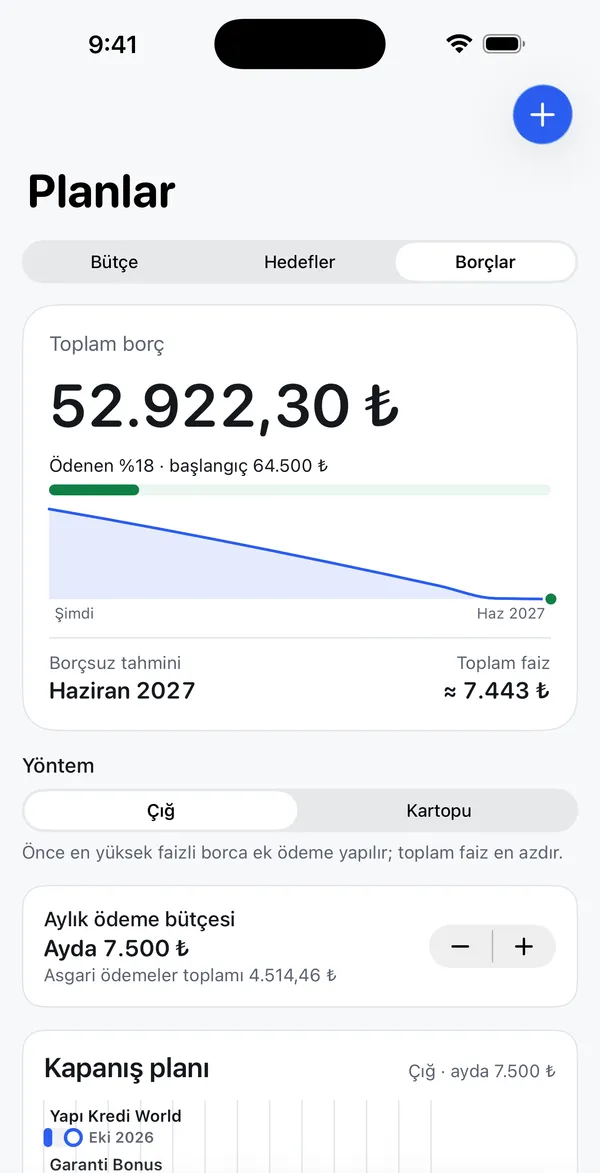
Task: Choose the Çığ payoff method
Action: [161, 810]
